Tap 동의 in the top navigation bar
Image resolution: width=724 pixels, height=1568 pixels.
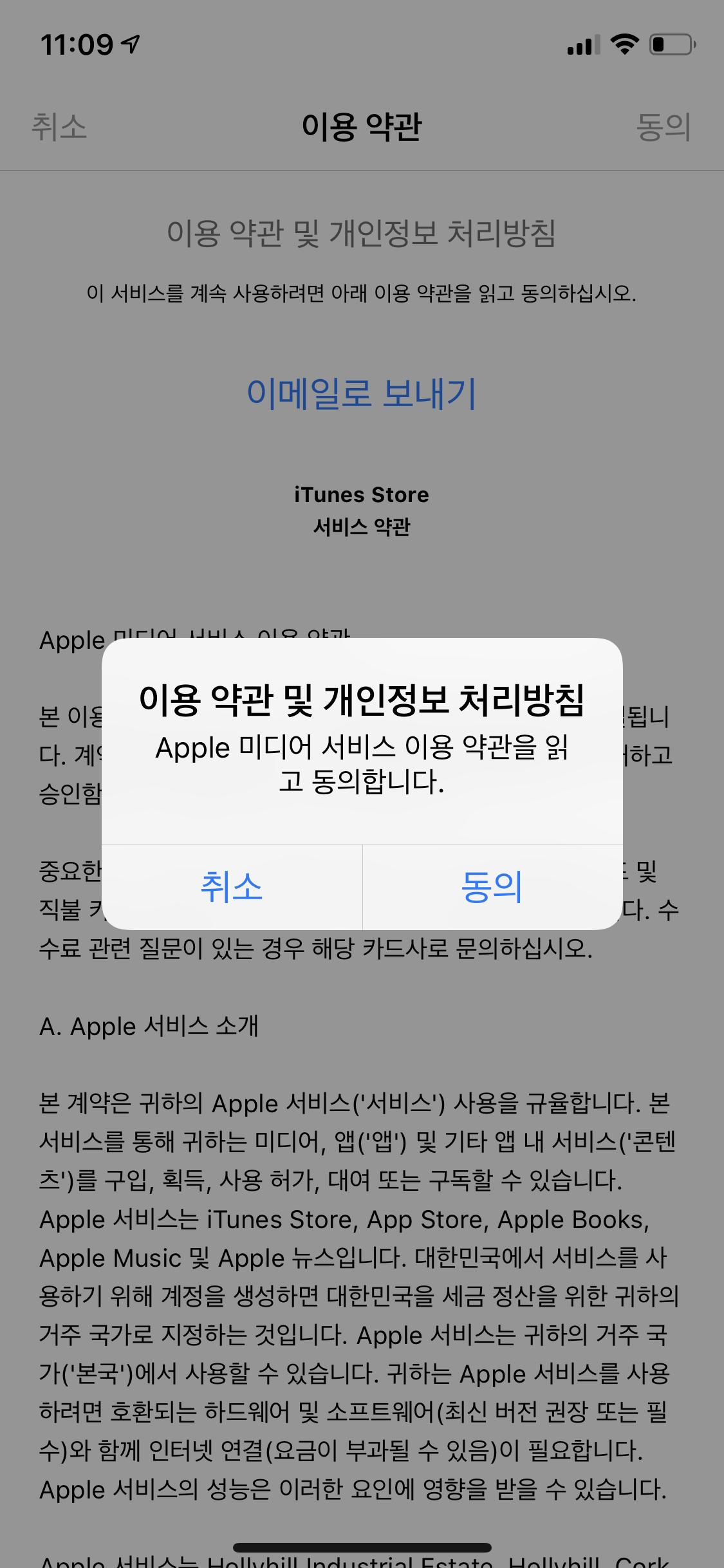(664, 127)
